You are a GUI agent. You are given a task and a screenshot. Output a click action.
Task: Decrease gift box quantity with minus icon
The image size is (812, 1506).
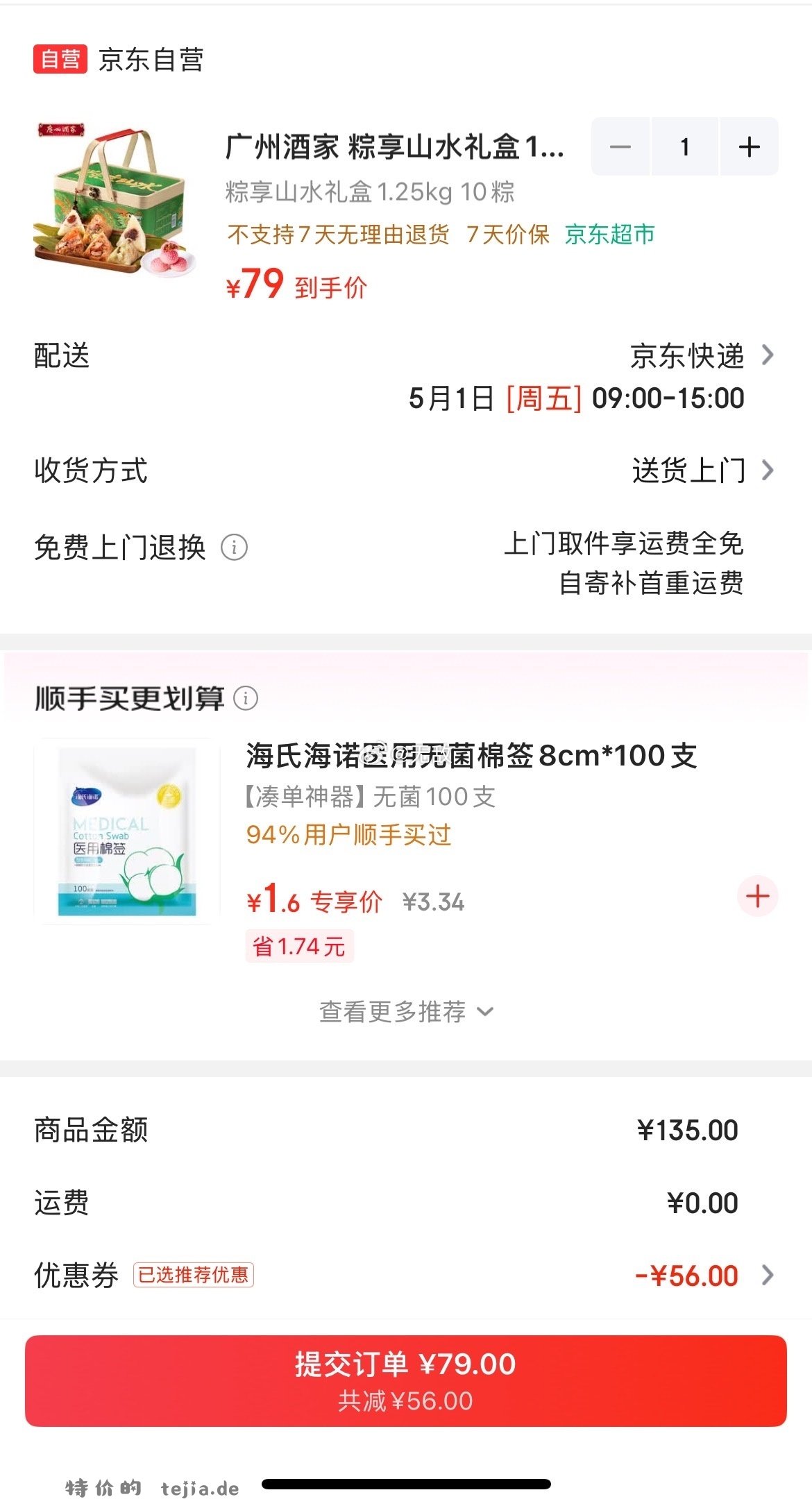[620, 147]
